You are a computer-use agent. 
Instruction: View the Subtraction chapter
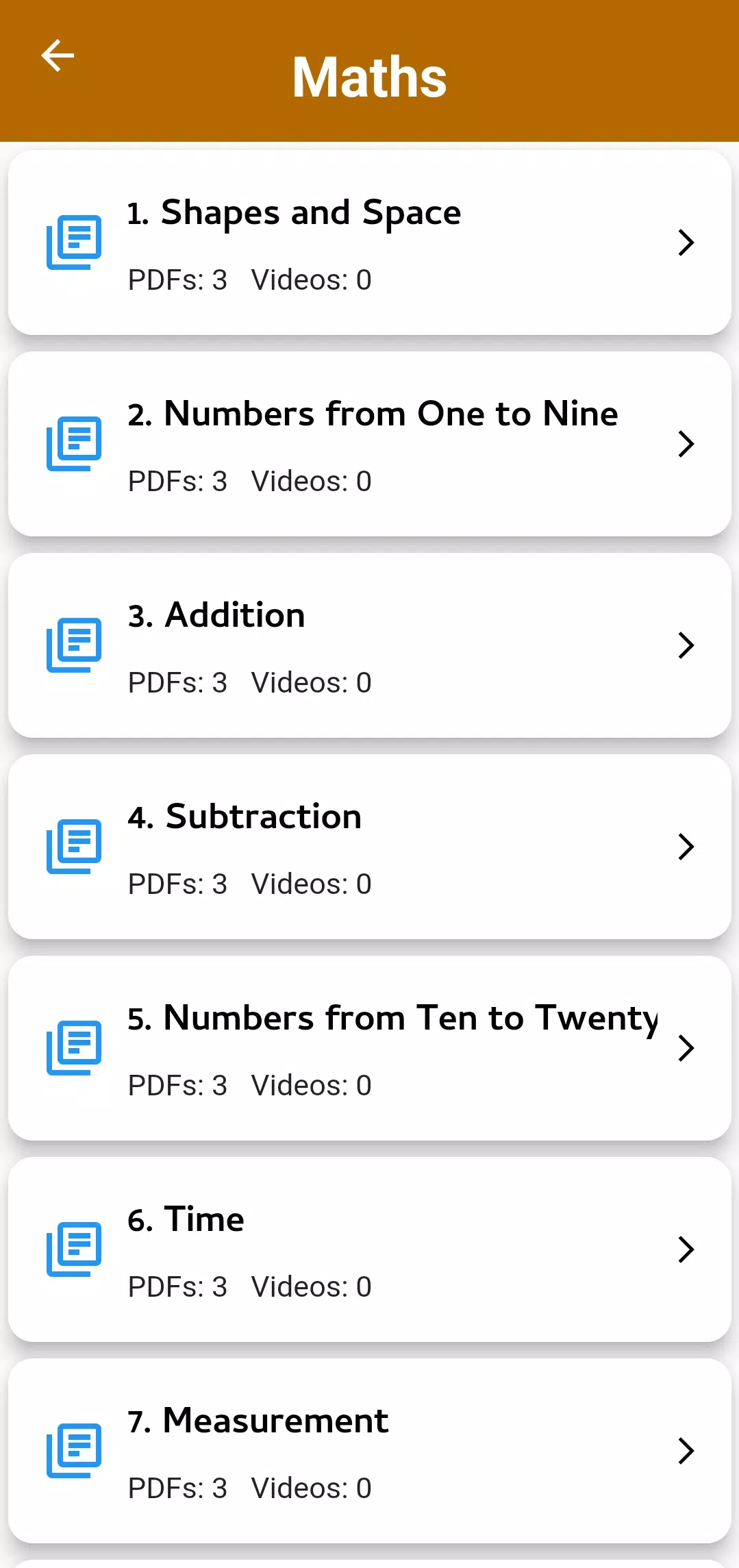(x=370, y=847)
